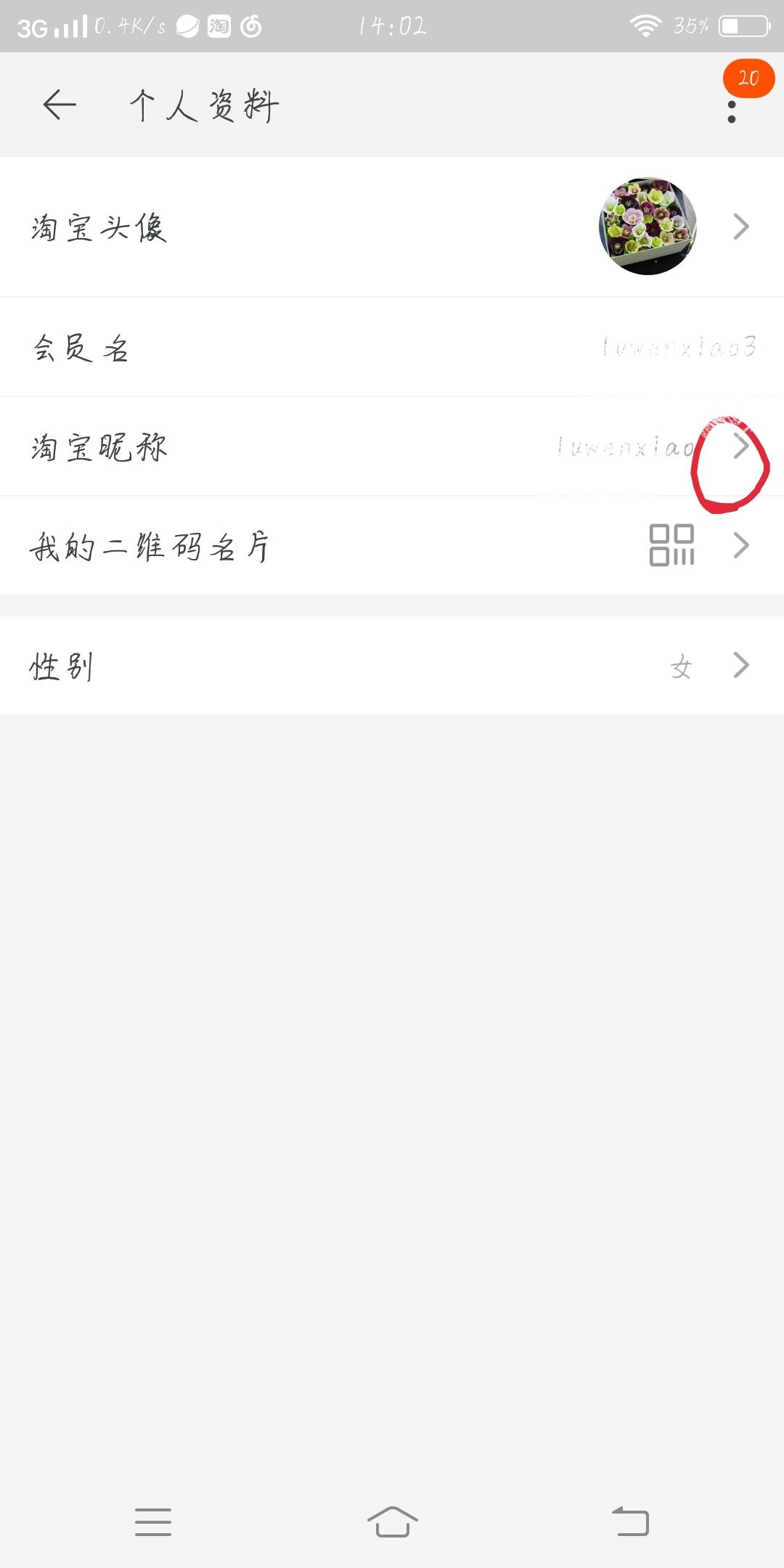Image resolution: width=784 pixels, height=1568 pixels.
Task: Expand the 性别 row chevron
Action: coord(739,664)
